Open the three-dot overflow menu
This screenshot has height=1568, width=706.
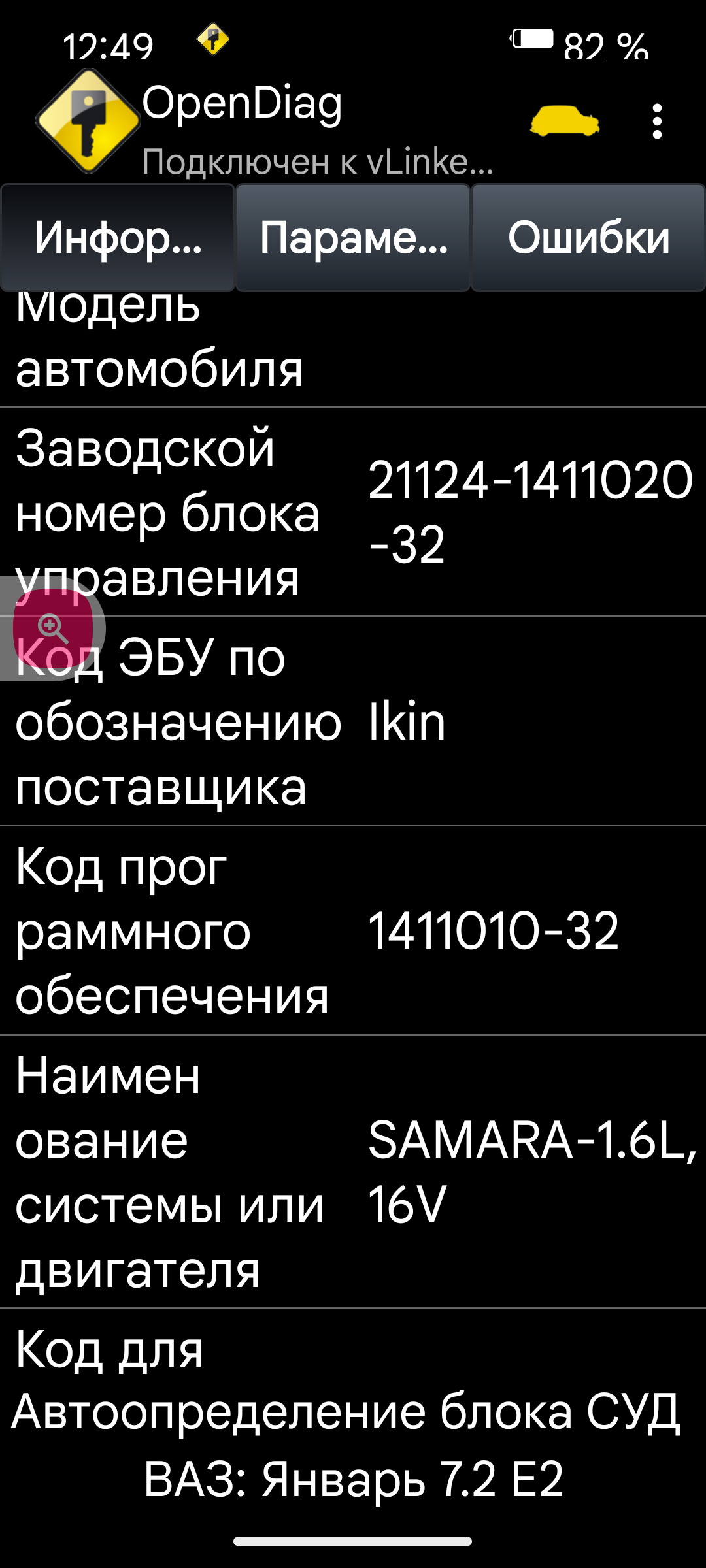click(657, 122)
